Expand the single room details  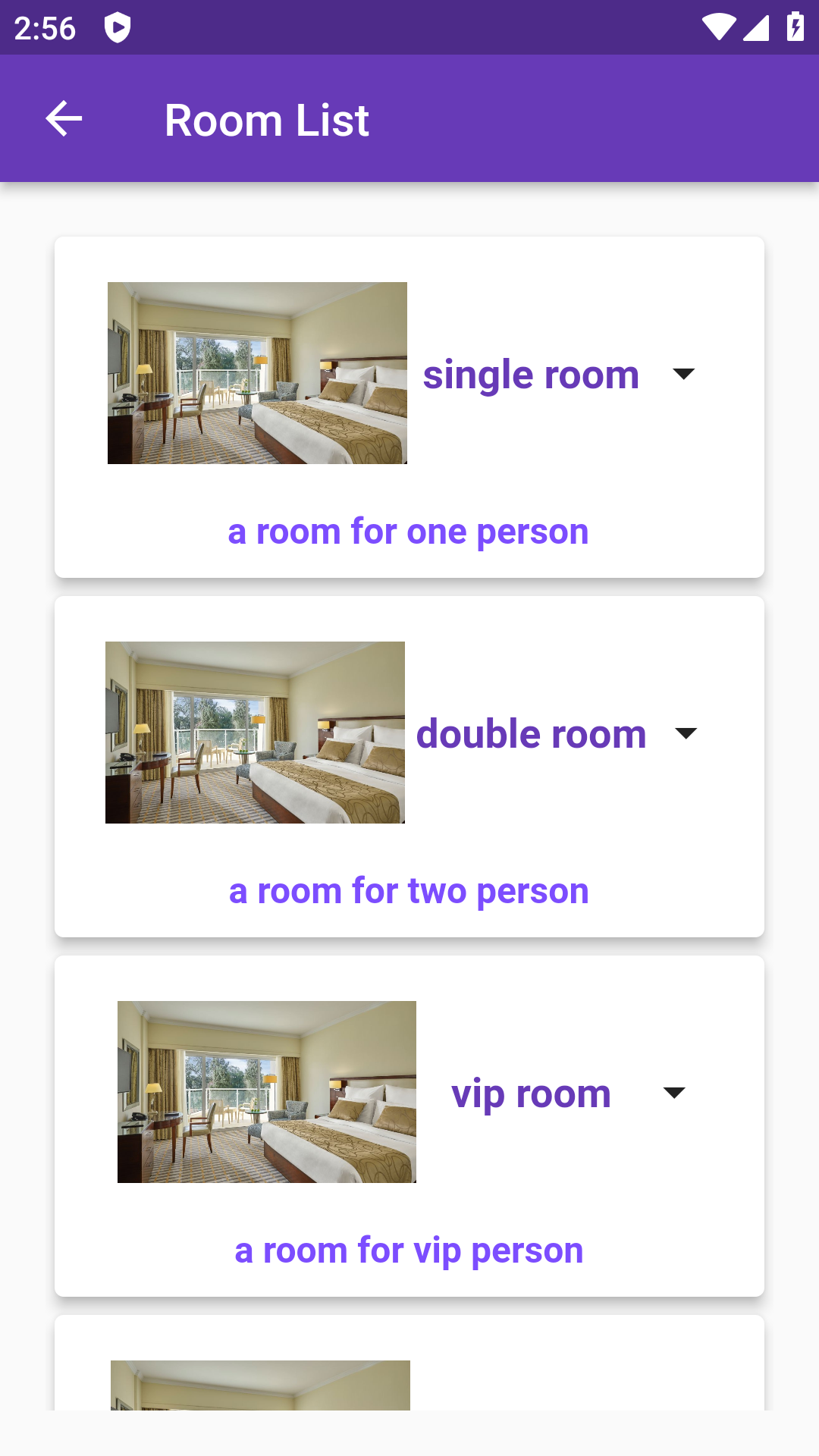(x=683, y=374)
